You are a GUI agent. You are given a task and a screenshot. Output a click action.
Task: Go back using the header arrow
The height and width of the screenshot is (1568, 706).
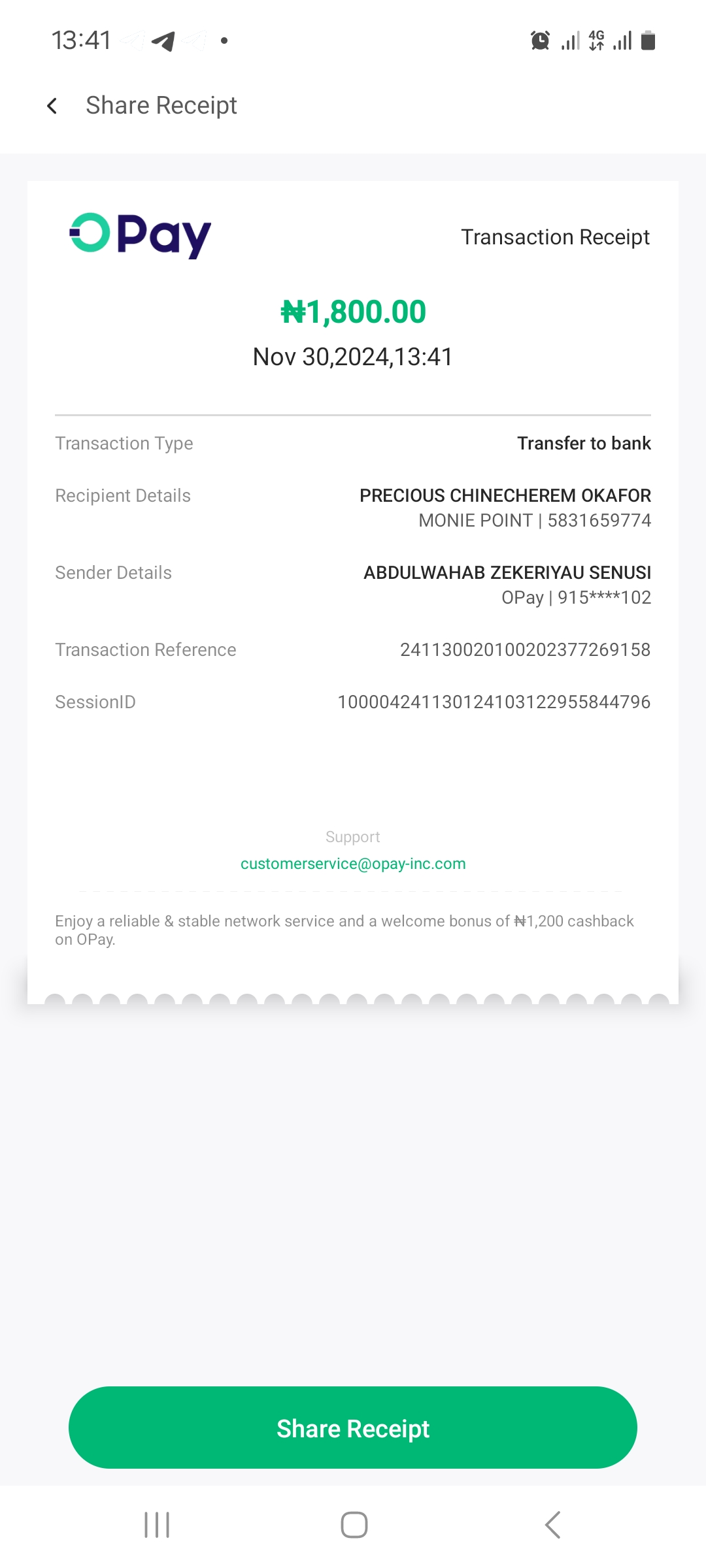click(x=52, y=106)
